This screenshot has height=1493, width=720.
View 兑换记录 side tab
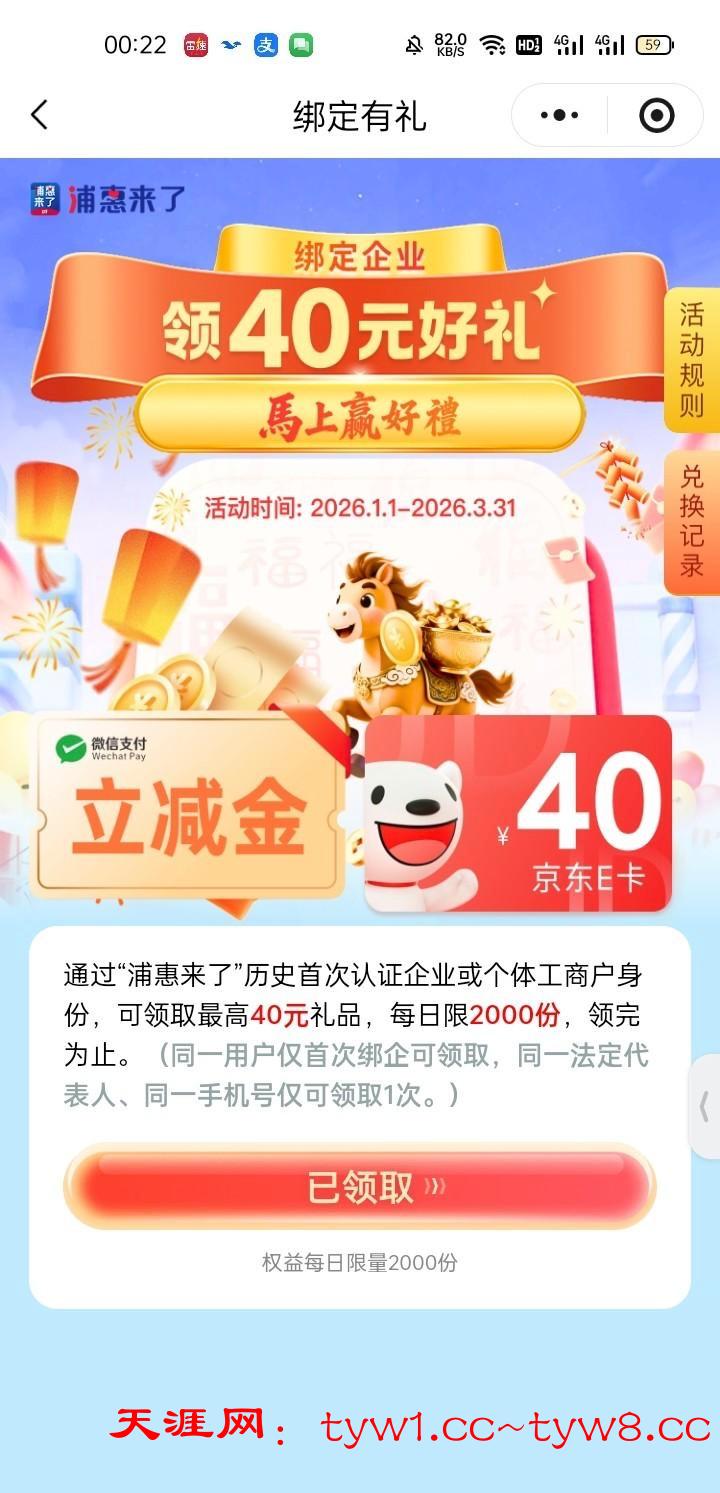[692, 521]
